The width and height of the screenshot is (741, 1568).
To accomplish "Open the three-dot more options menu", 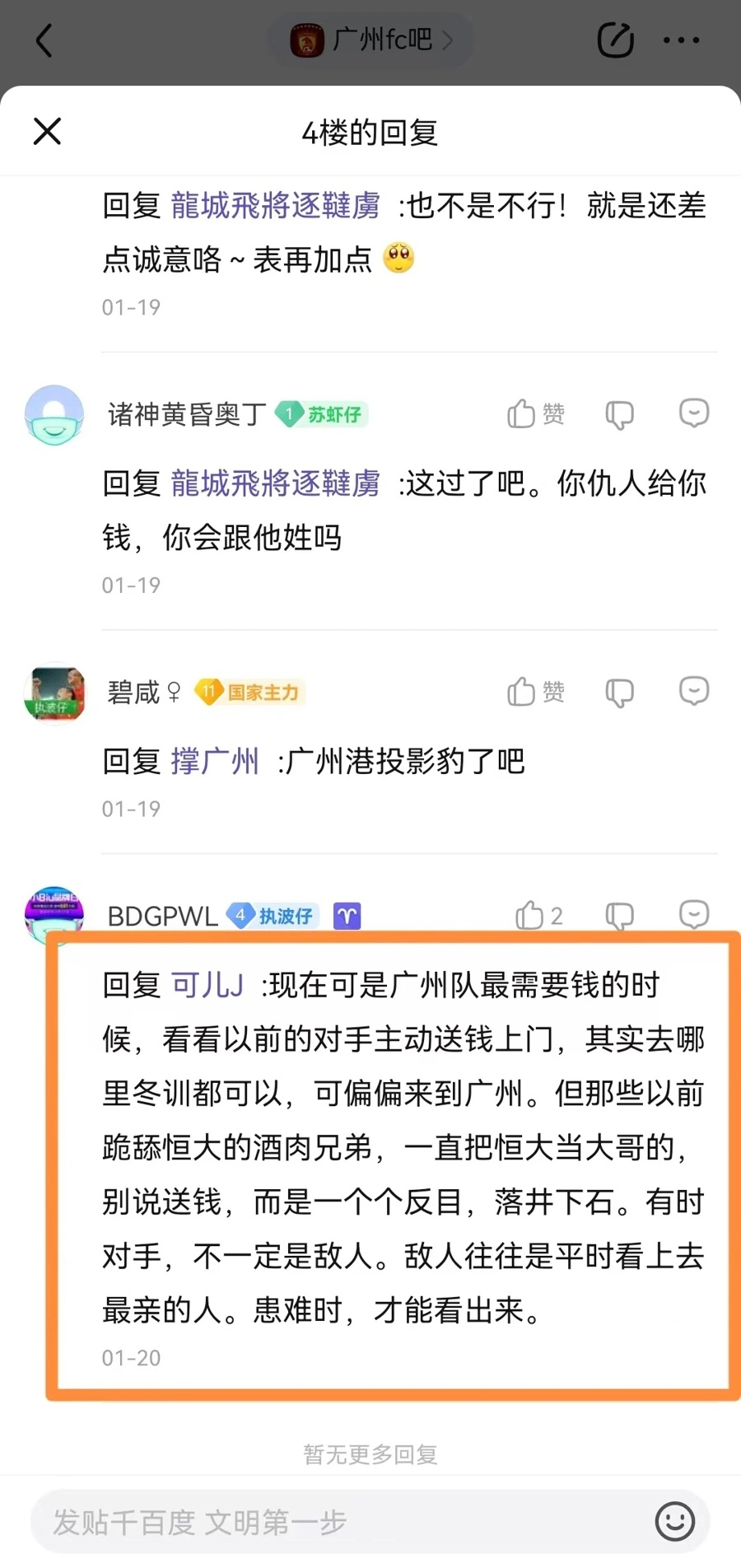I will (682, 40).
